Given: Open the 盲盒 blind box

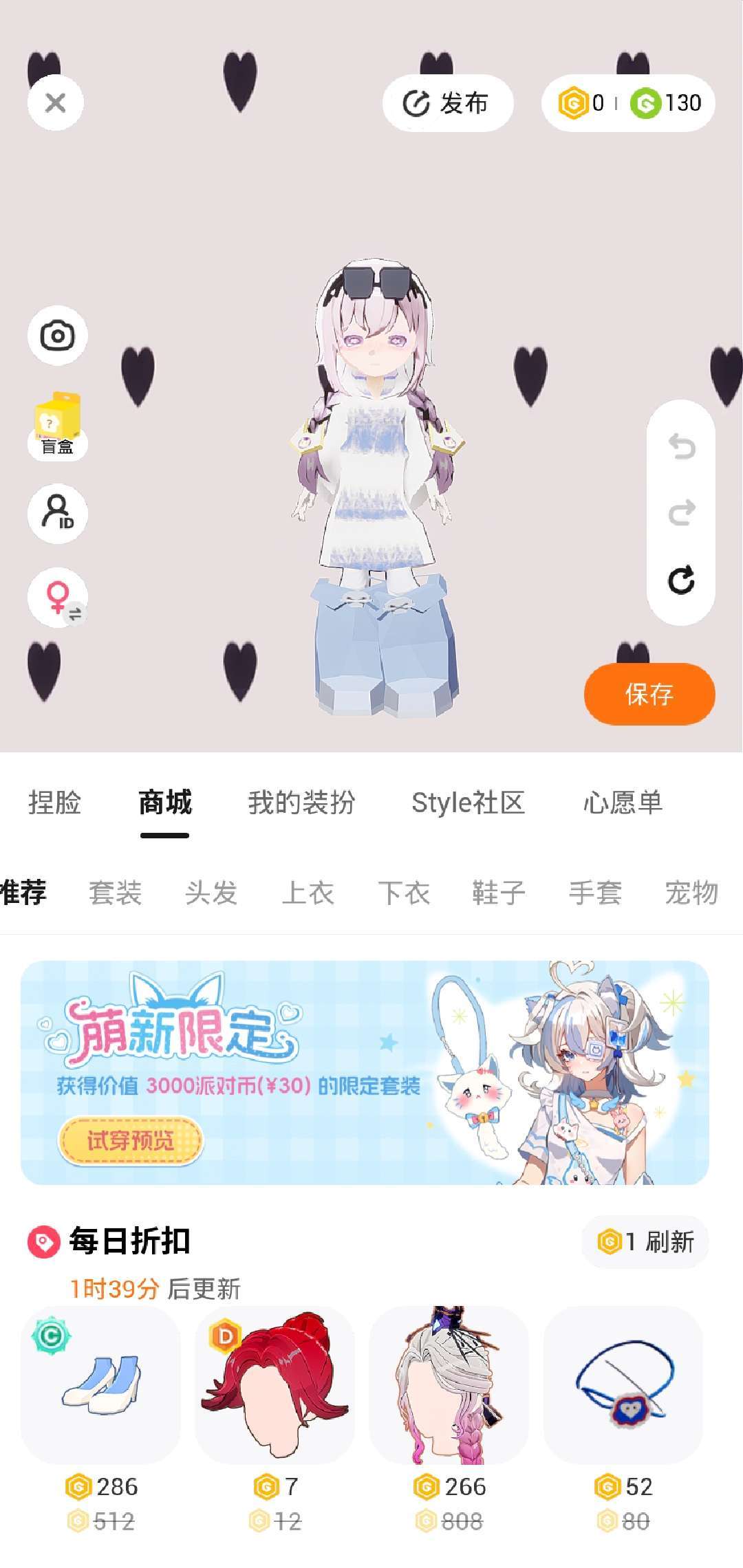Looking at the screenshot, I should click(58, 426).
